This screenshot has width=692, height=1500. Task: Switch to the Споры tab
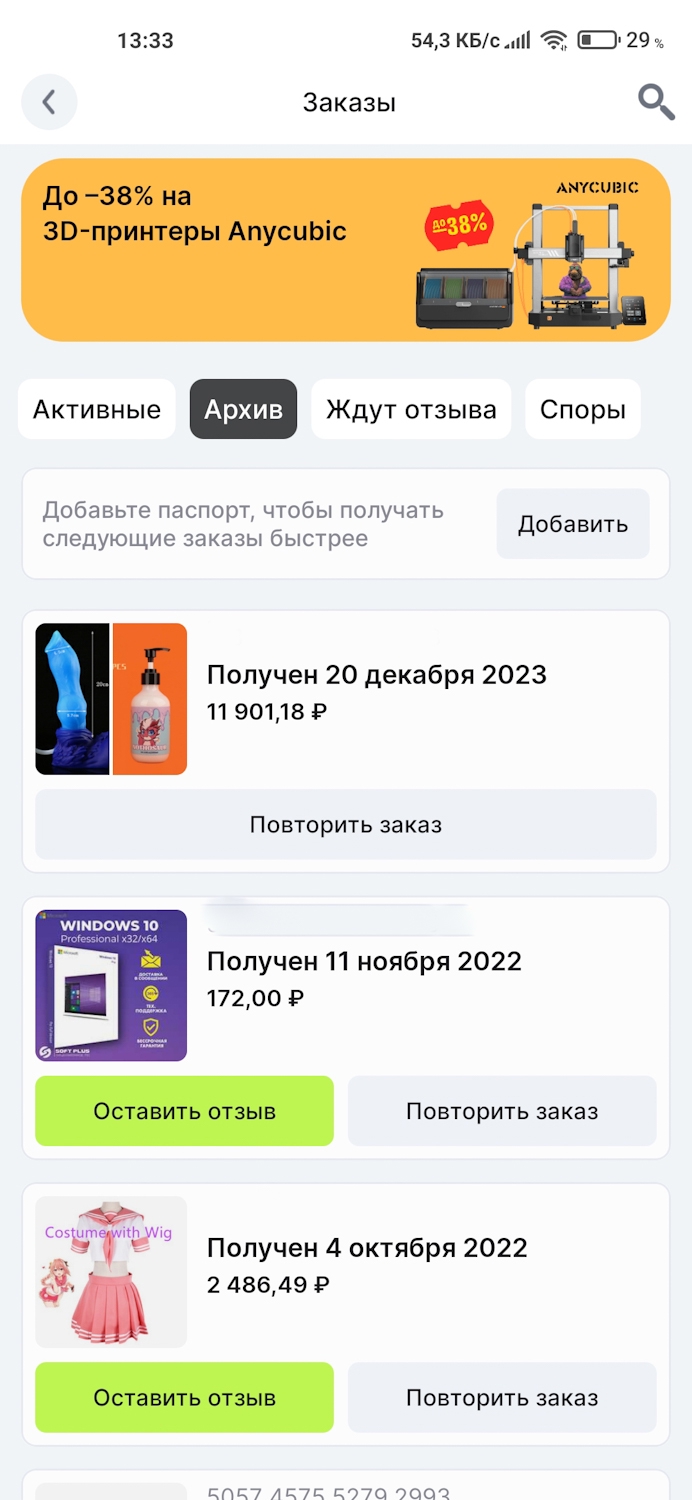point(583,409)
